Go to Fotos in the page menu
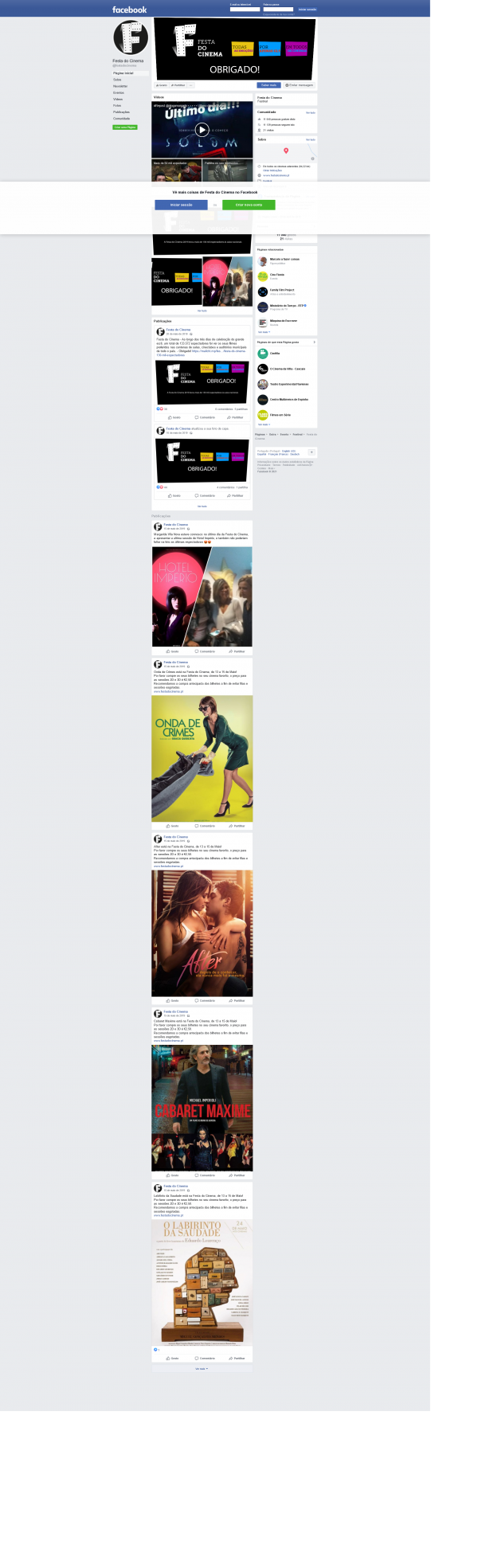The image size is (478, 1568). 117,105
